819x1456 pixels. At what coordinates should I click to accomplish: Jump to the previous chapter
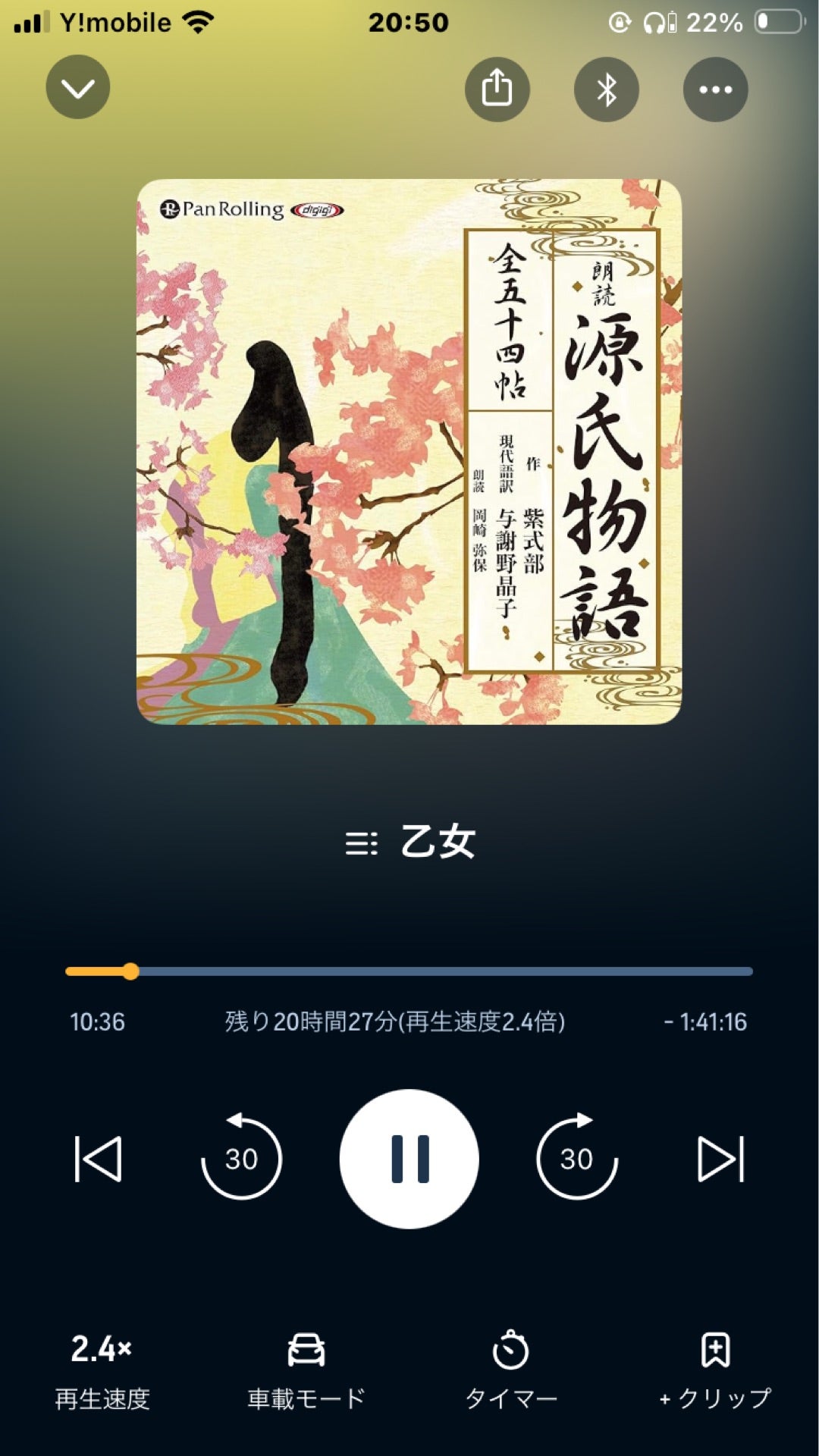99,1158
